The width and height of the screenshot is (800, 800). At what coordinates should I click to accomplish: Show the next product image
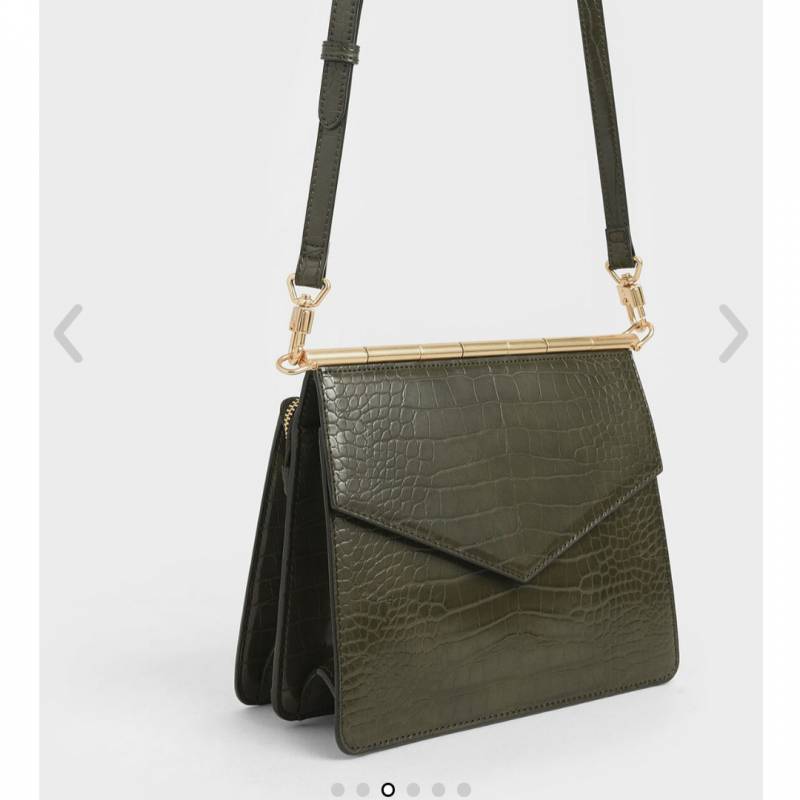coord(733,334)
